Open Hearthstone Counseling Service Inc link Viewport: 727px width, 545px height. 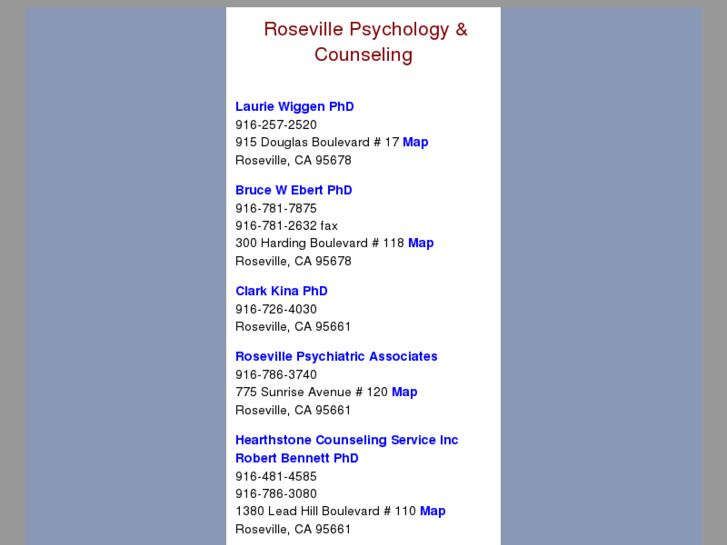pos(346,440)
